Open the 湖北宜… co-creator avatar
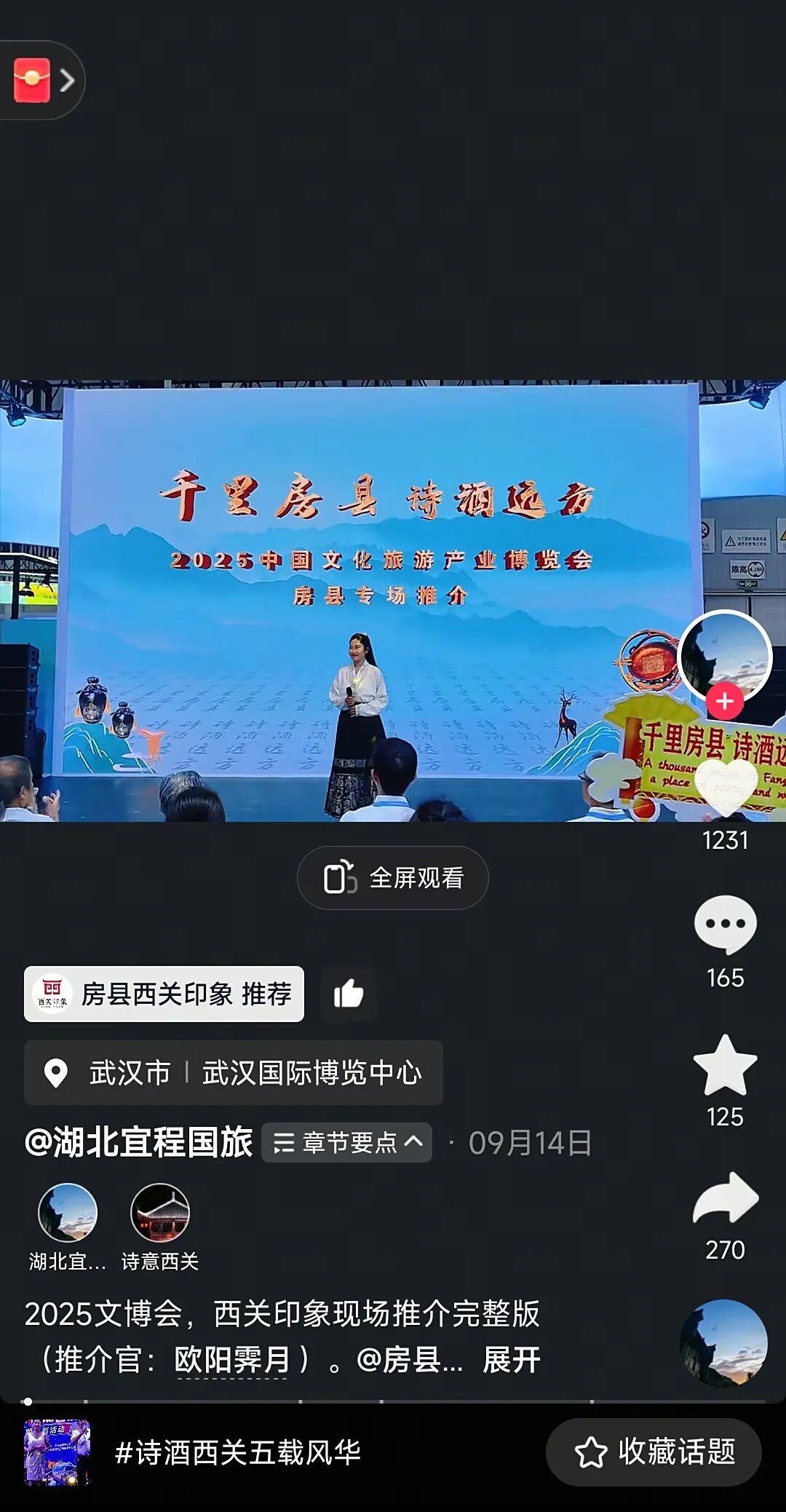Image resolution: width=786 pixels, height=1512 pixels. coord(68,1213)
